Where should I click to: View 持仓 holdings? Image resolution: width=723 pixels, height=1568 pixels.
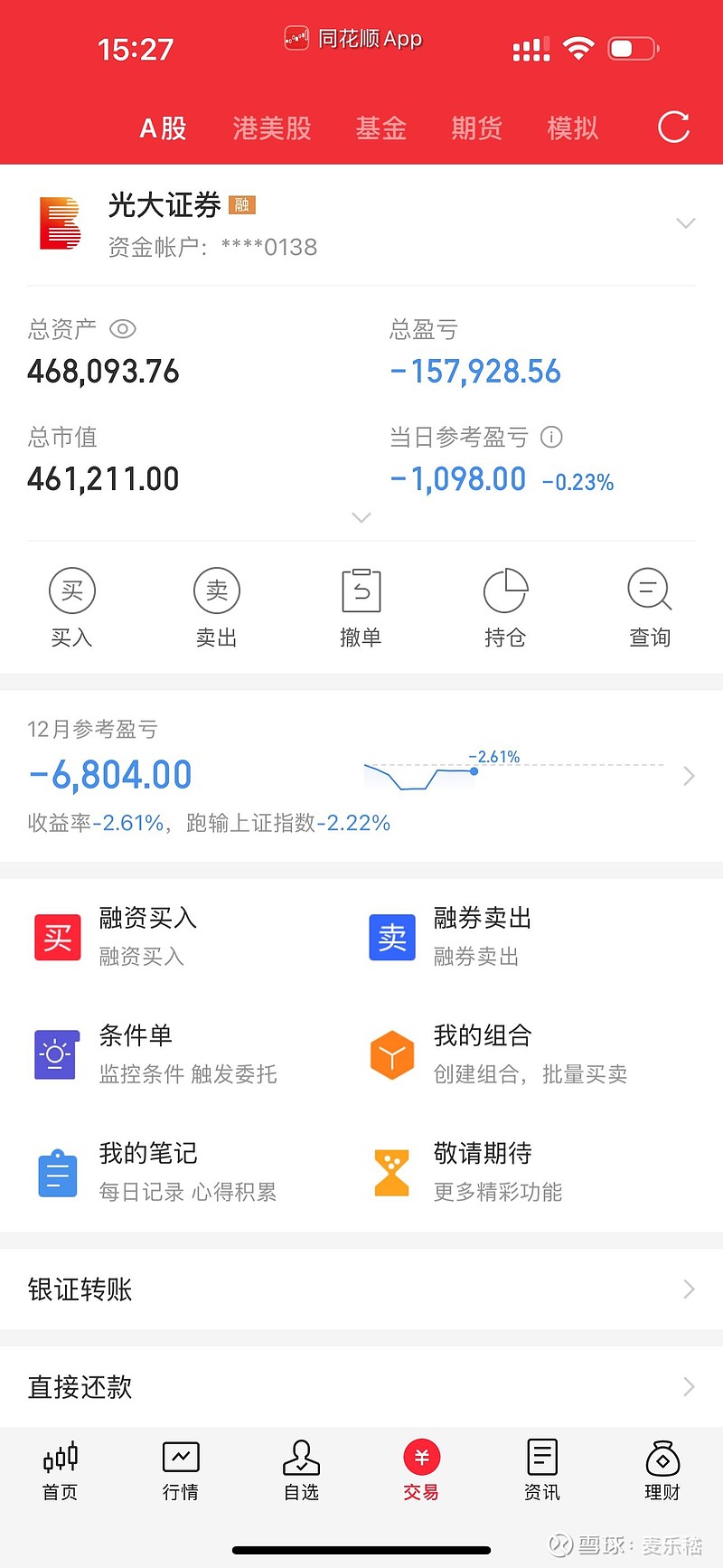(505, 608)
